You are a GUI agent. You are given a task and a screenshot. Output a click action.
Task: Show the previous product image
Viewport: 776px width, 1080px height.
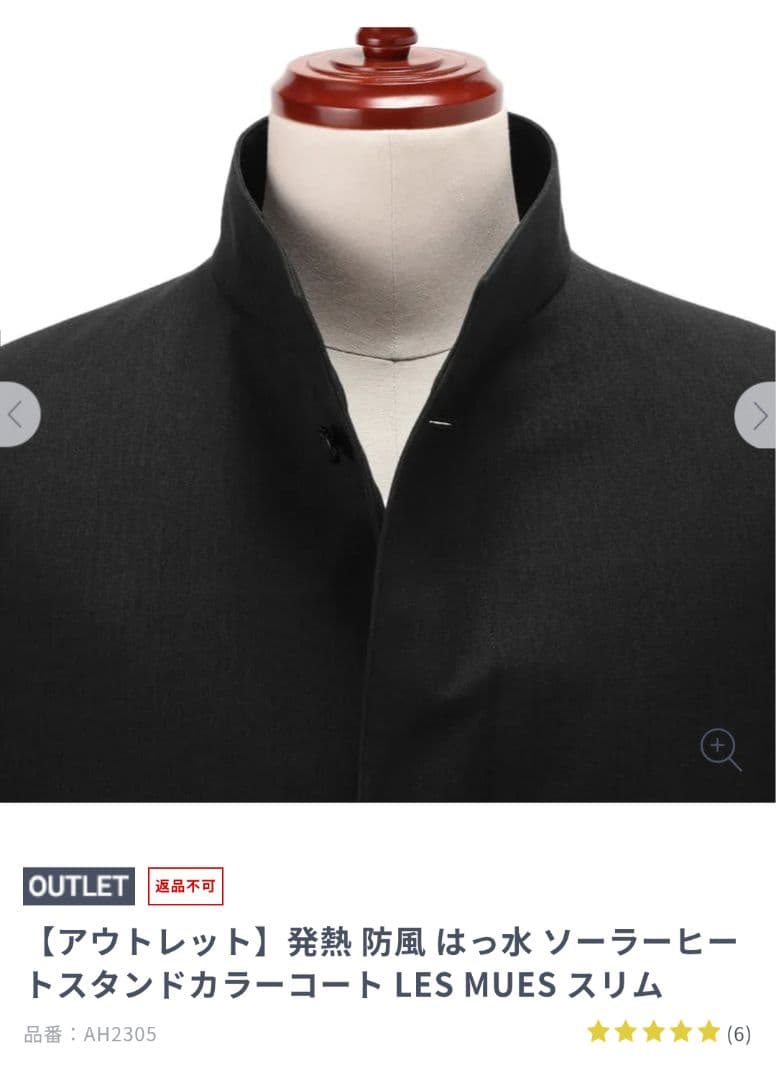click(x=16, y=414)
